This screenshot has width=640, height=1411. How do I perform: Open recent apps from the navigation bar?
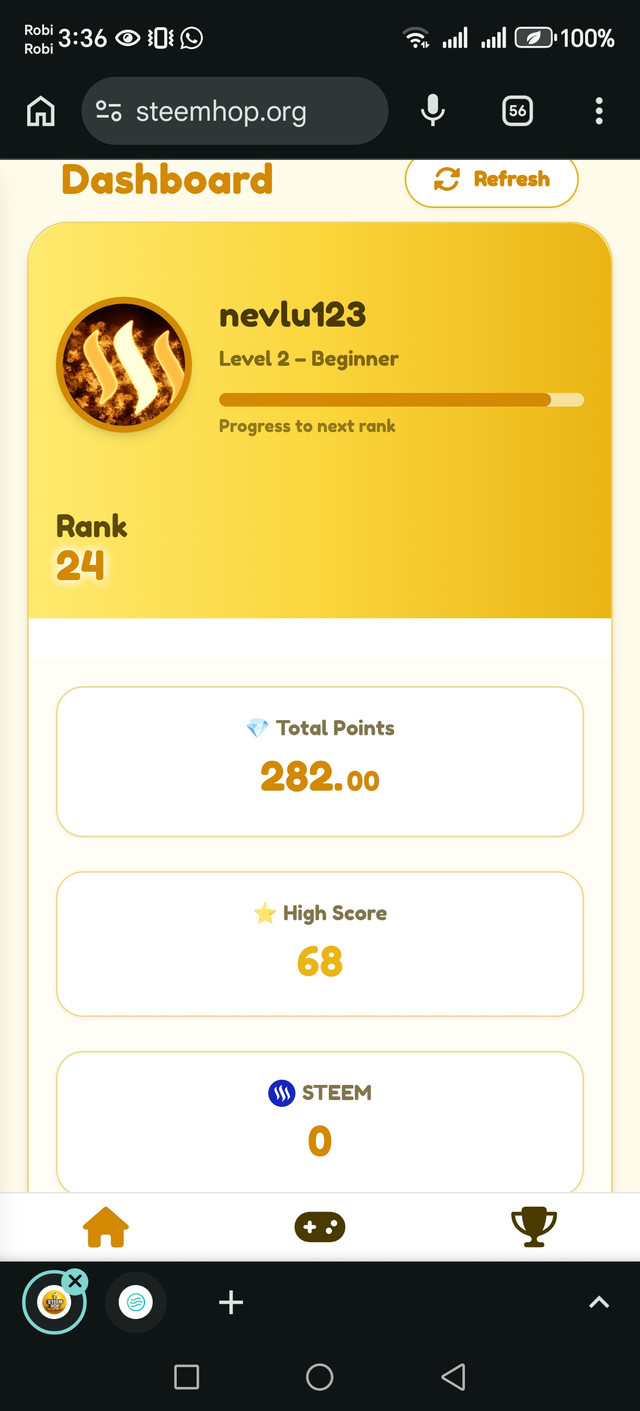point(186,1377)
